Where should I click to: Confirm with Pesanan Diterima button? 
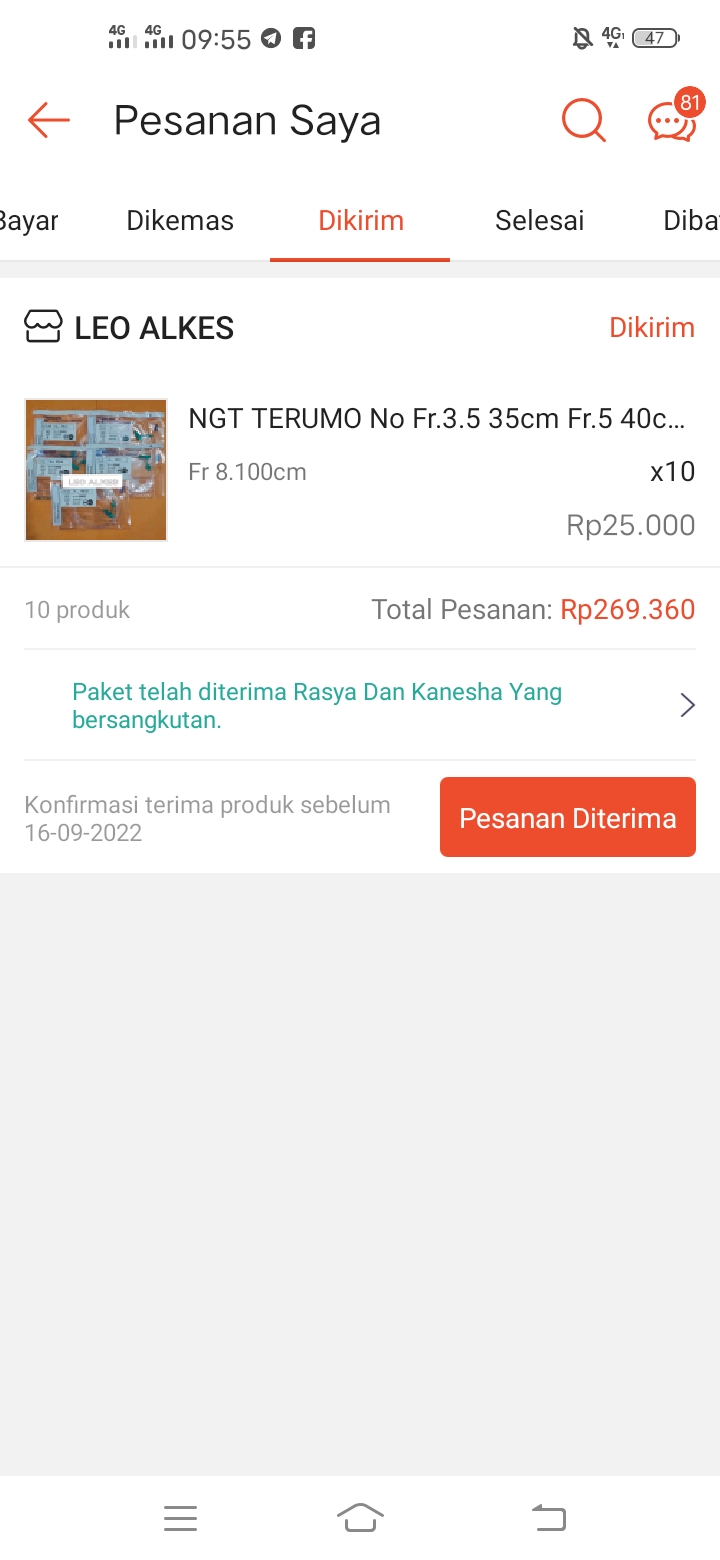click(567, 818)
